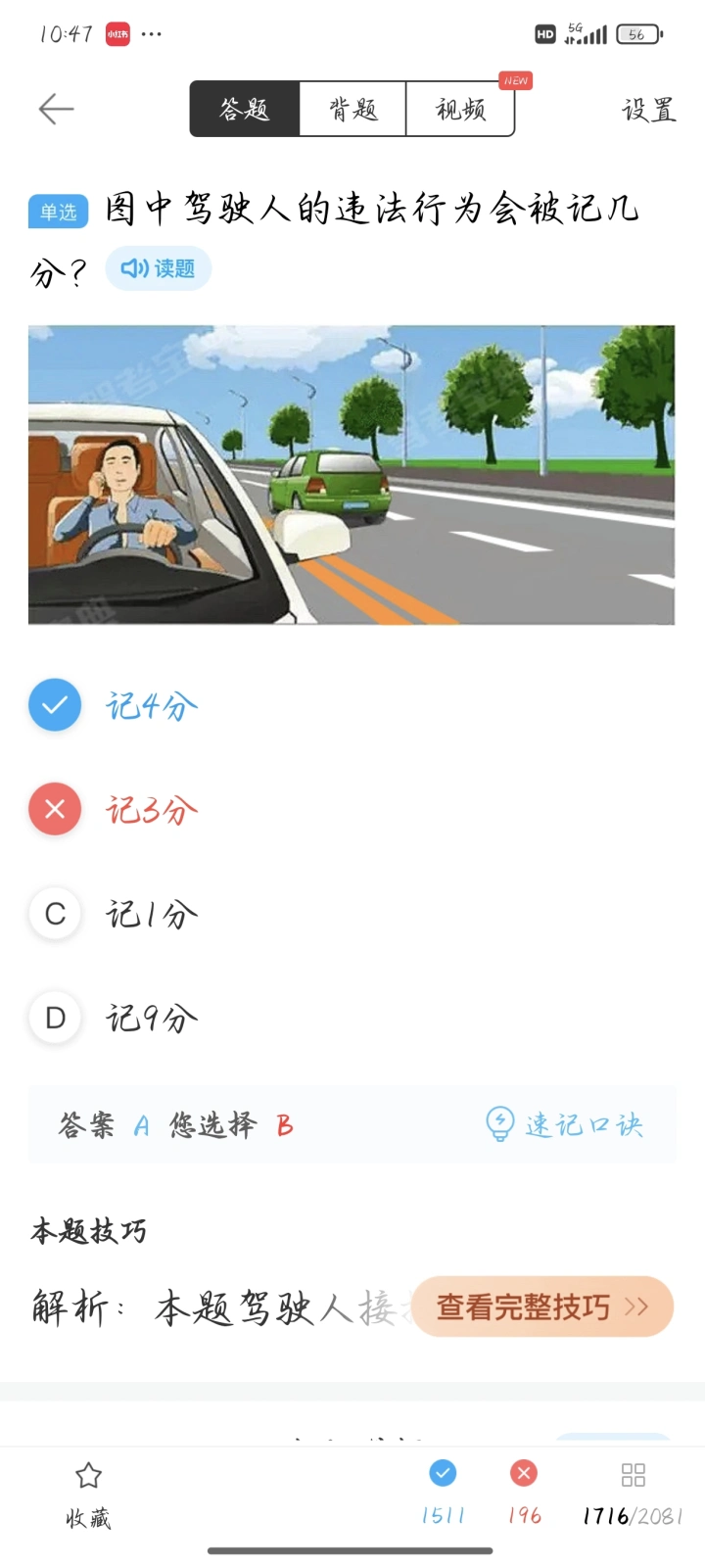Choose option D 记9分
705x1568 pixels.
[x=152, y=1019]
